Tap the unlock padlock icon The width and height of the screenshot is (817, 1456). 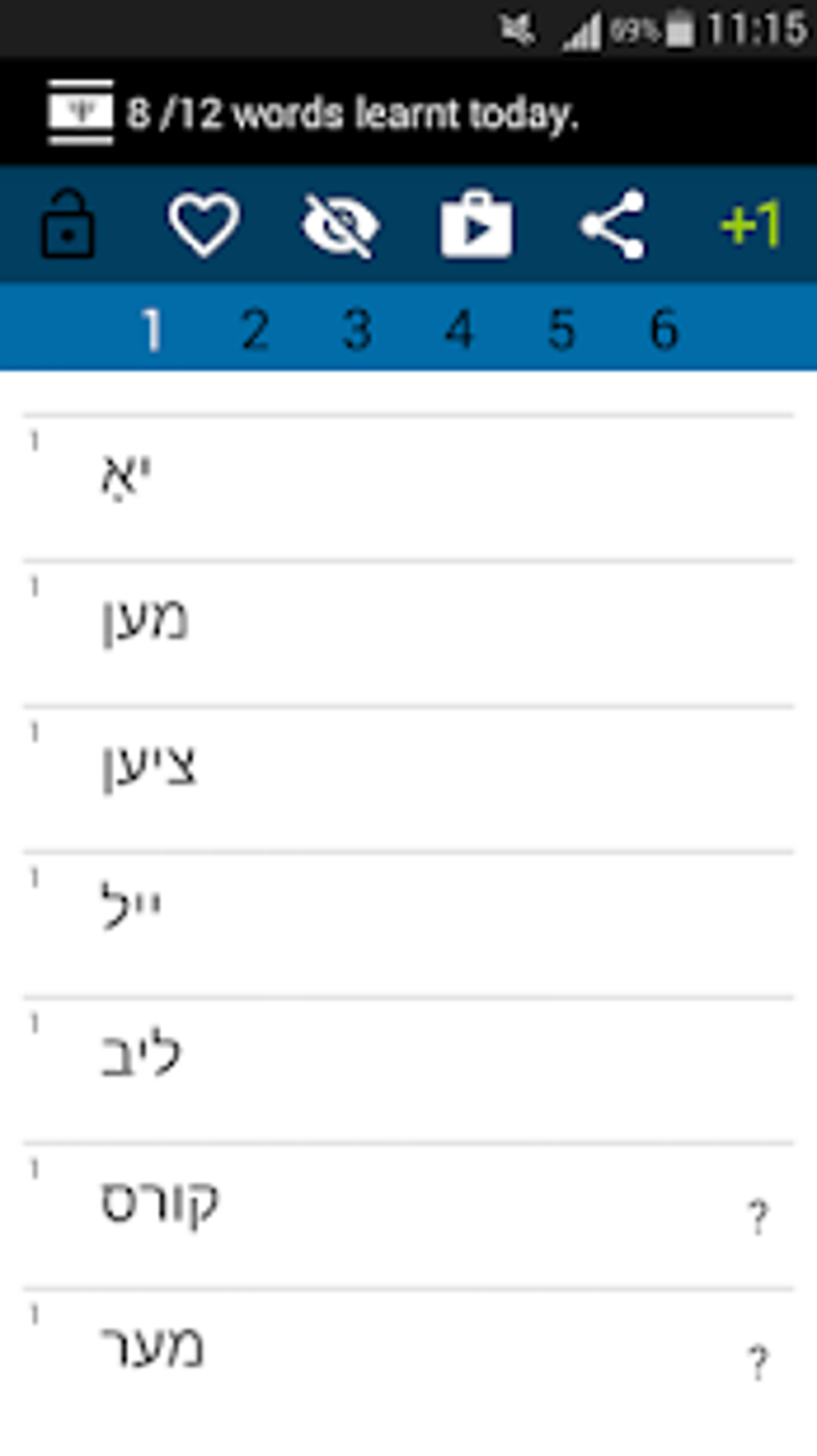[x=68, y=225]
